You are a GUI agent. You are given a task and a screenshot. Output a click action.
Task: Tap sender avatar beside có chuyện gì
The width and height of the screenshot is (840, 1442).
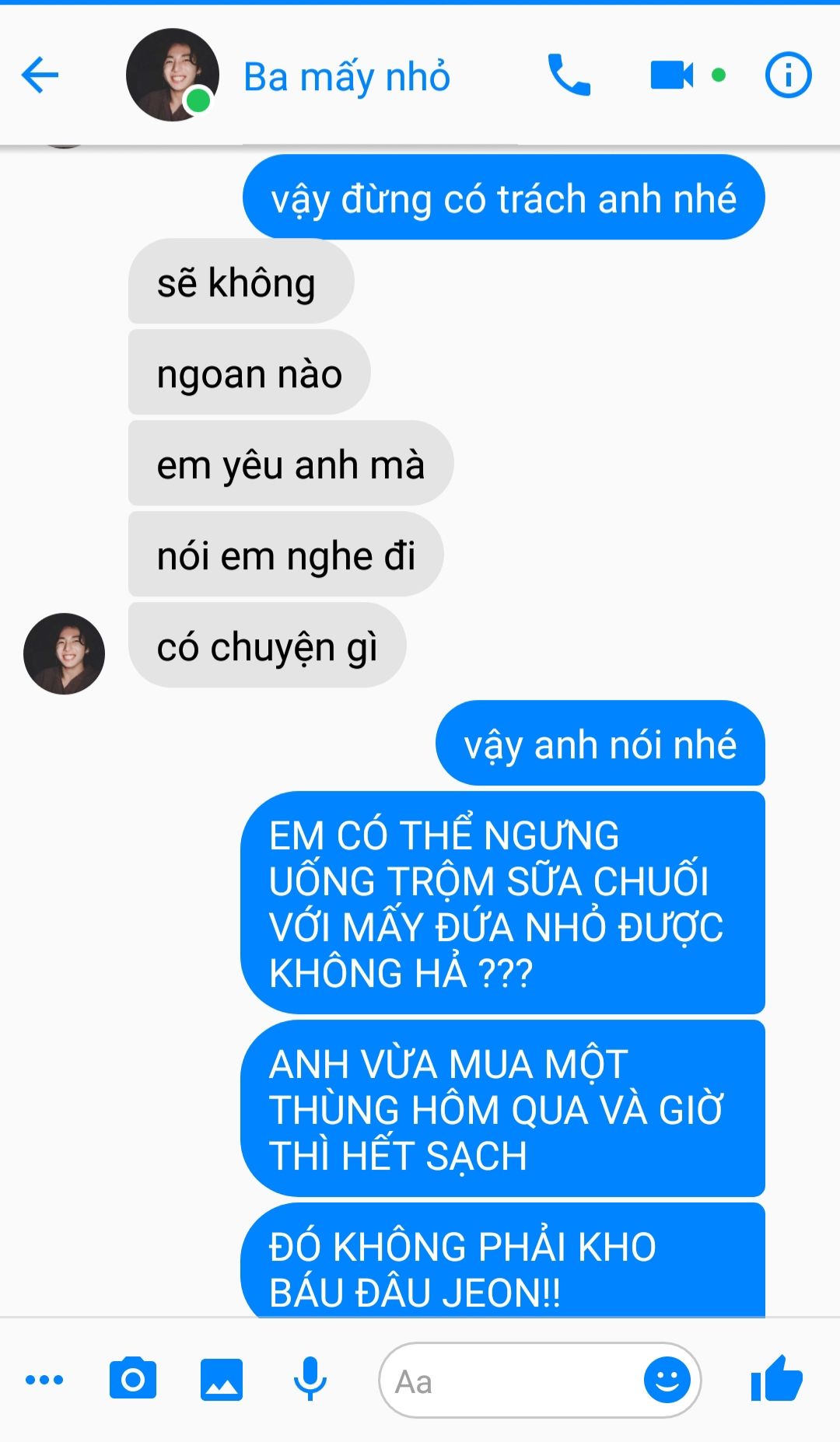coord(65,653)
